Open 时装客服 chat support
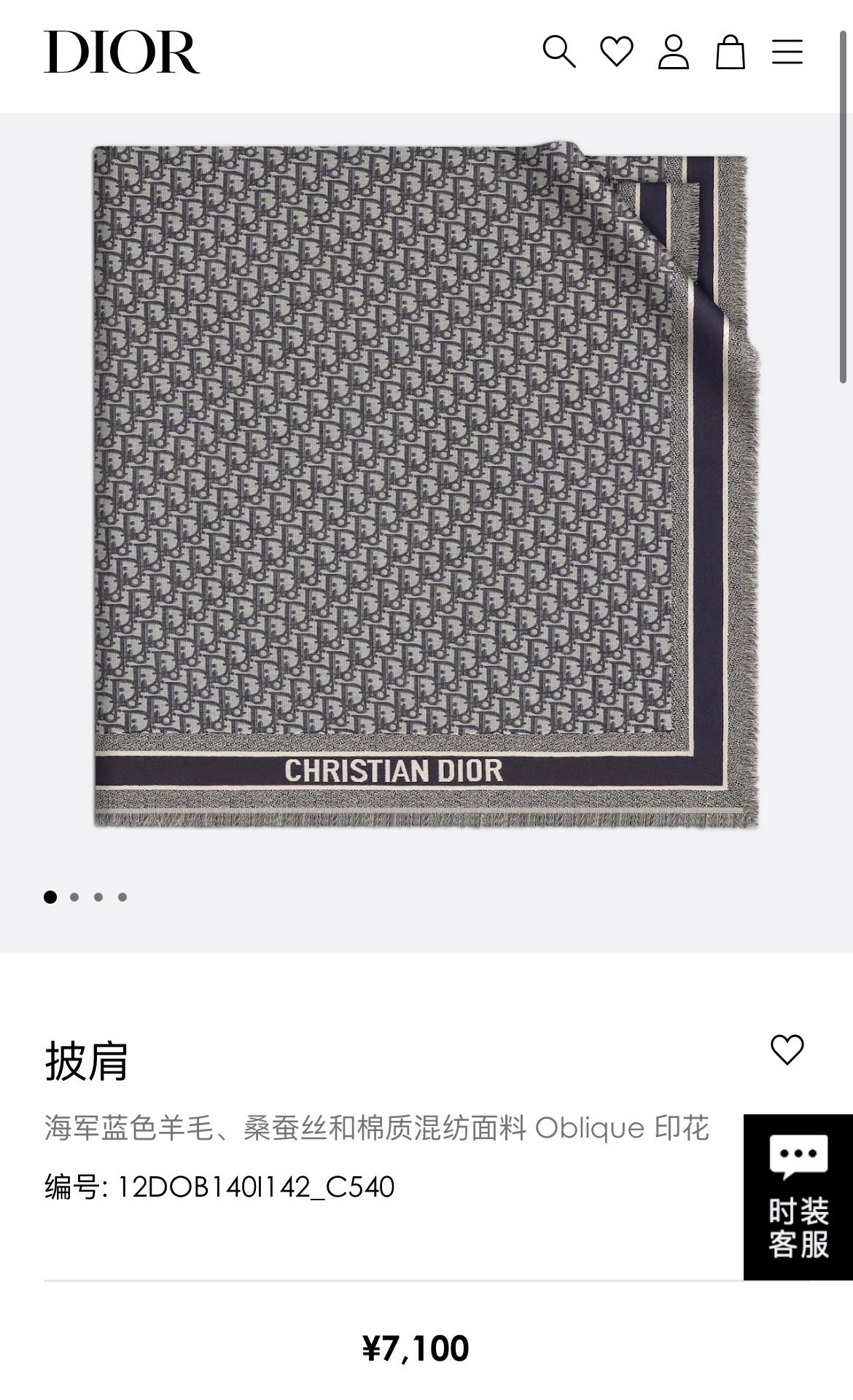 pyautogui.click(x=798, y=1197)
